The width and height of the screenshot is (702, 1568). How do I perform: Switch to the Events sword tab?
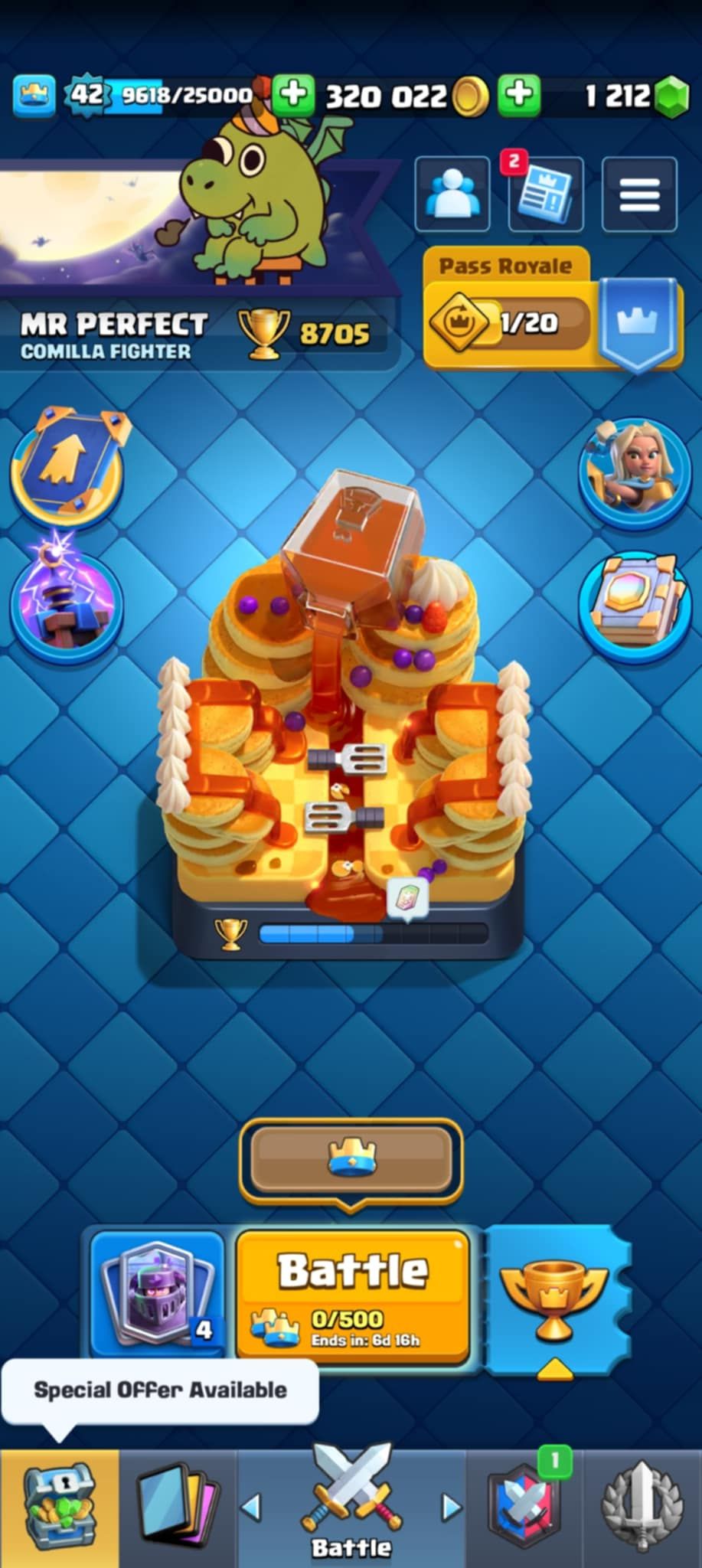642,1508
